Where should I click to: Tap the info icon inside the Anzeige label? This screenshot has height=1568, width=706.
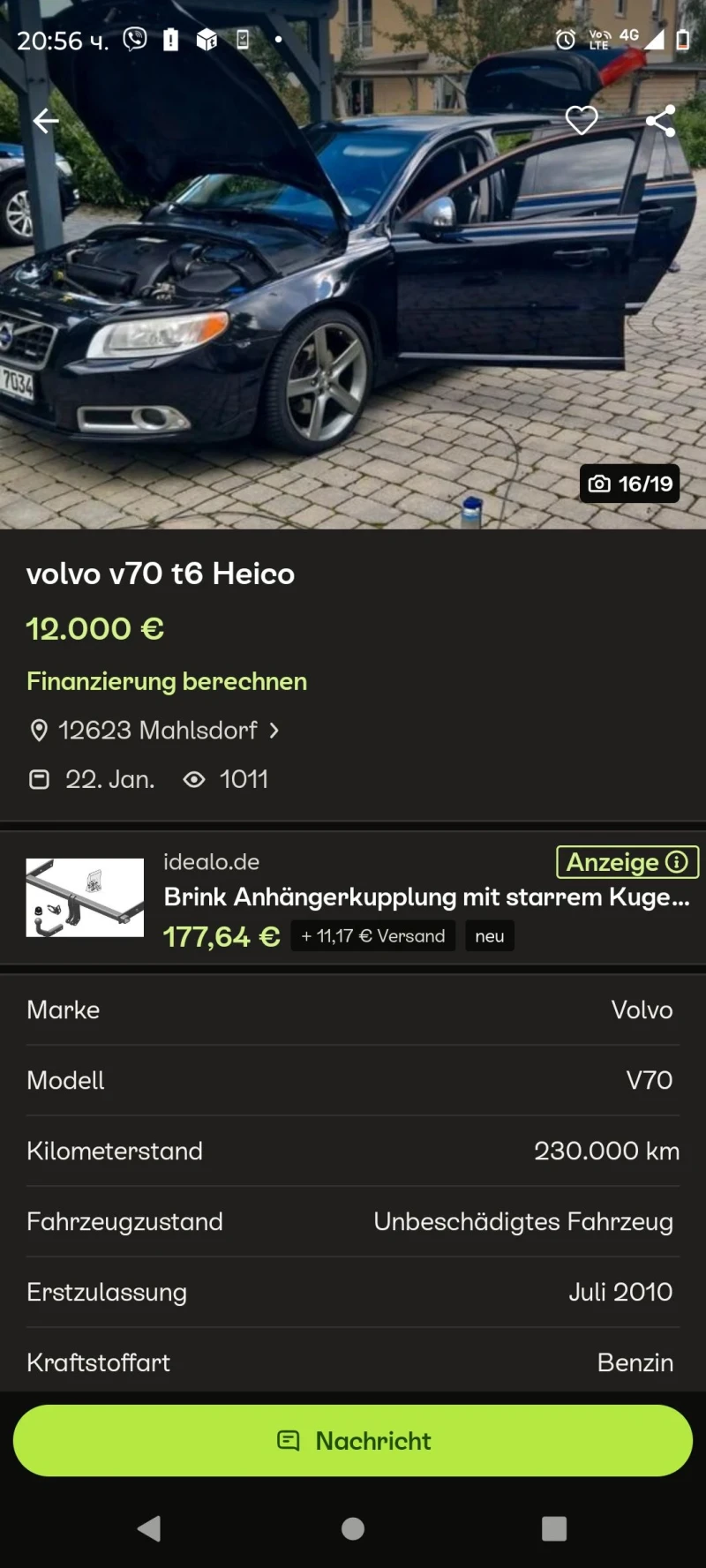675,862
